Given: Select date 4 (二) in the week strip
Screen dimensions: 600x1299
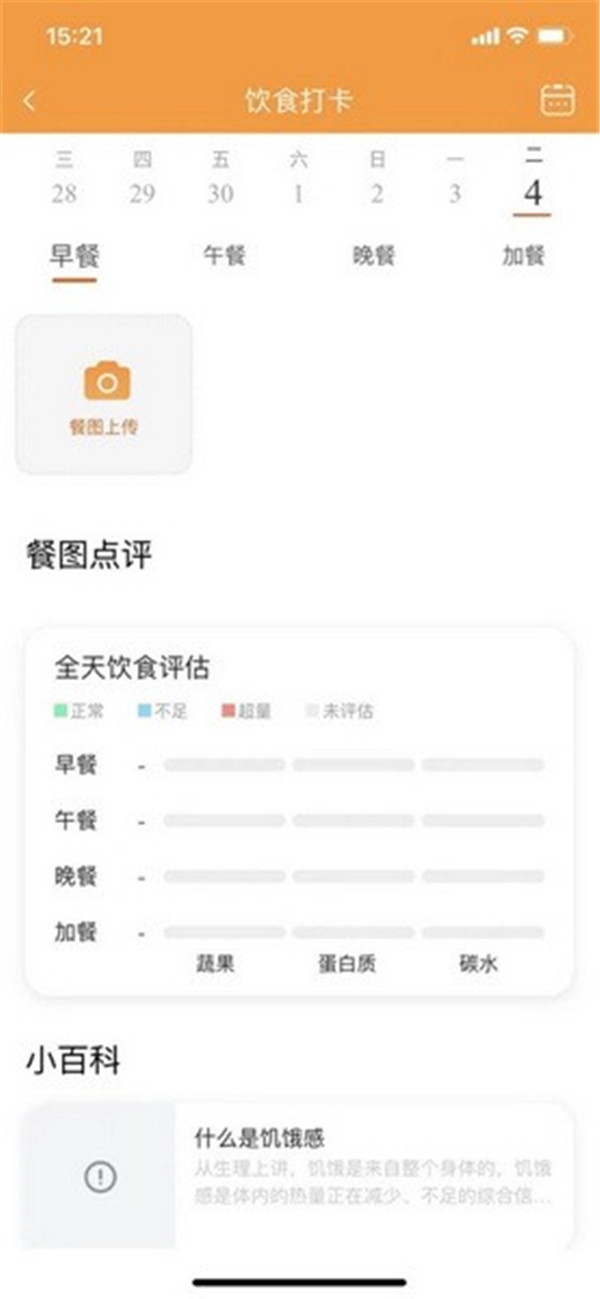Looking at the screenshot, I should click(x=533, y=182).
